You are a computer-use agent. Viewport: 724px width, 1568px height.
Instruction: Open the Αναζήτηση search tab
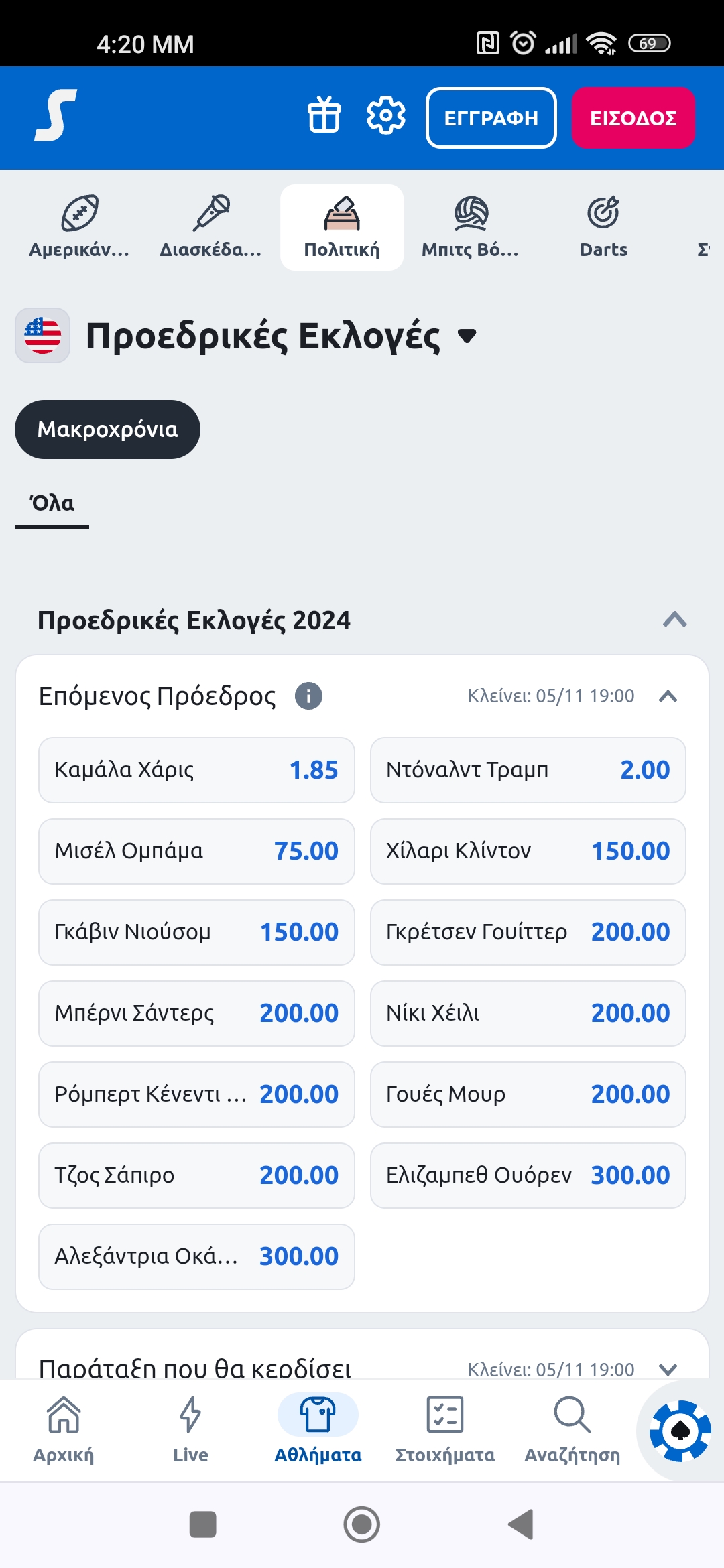(572, 1429)
